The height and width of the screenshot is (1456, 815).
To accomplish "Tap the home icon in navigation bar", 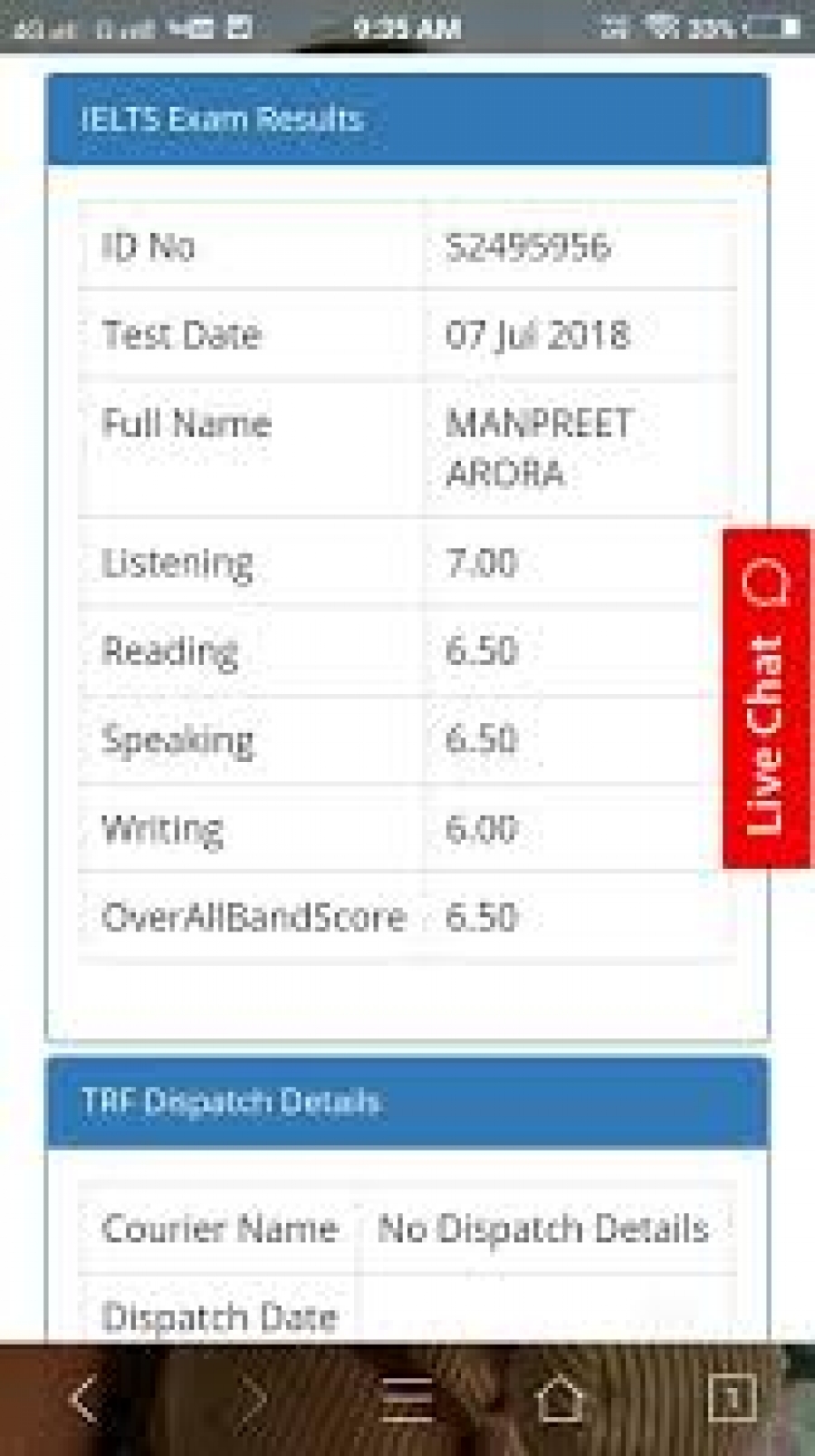I will [x=563, y=1396].
